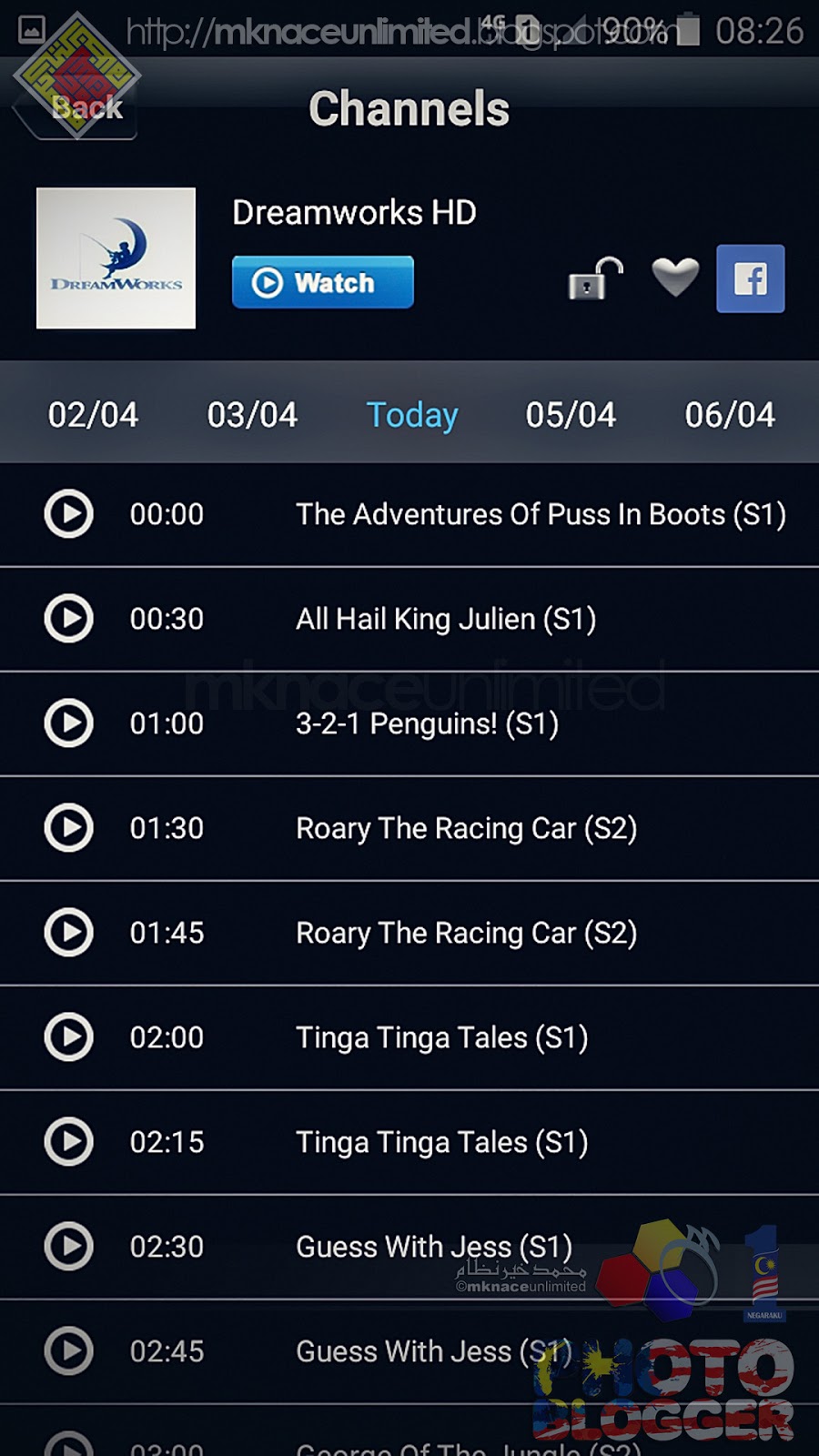Play Roary The Racing Car at 01:30
Screen dimensions: 819x1456
(68, 828)
